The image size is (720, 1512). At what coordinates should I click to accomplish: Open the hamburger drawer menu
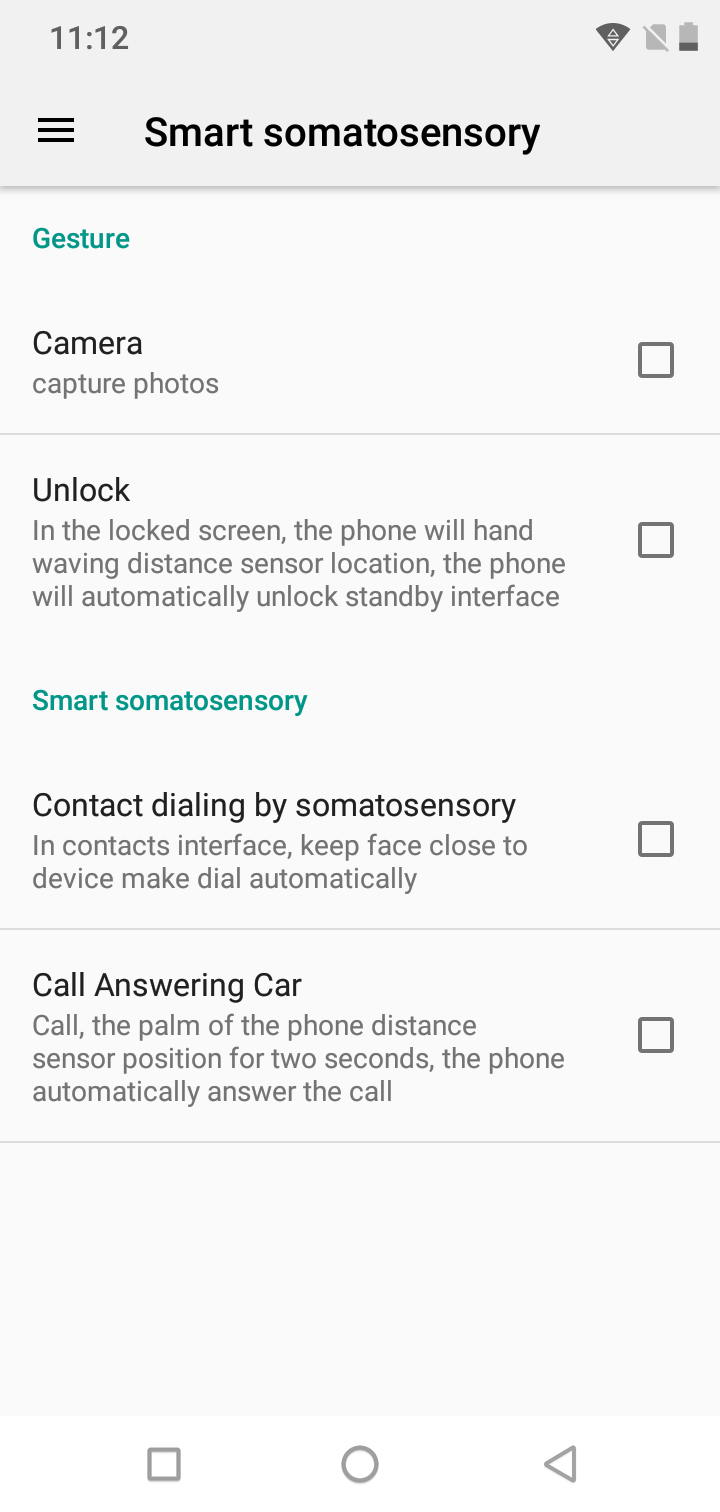coord(56,131)
